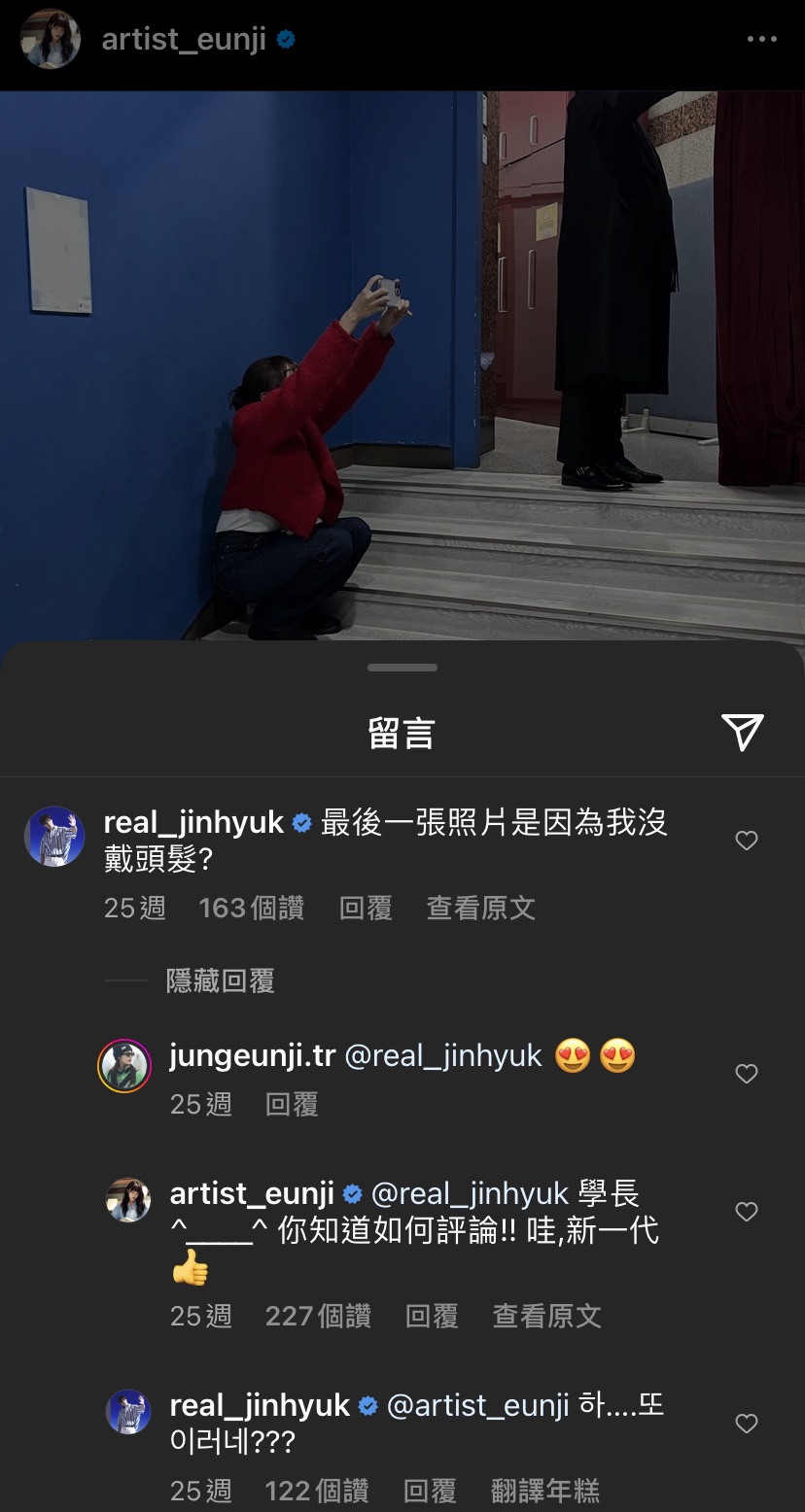This screenshot has width=805, height=1512.
Task: Tap the drag handle atop comments sheet
Action: coord(402,668)
